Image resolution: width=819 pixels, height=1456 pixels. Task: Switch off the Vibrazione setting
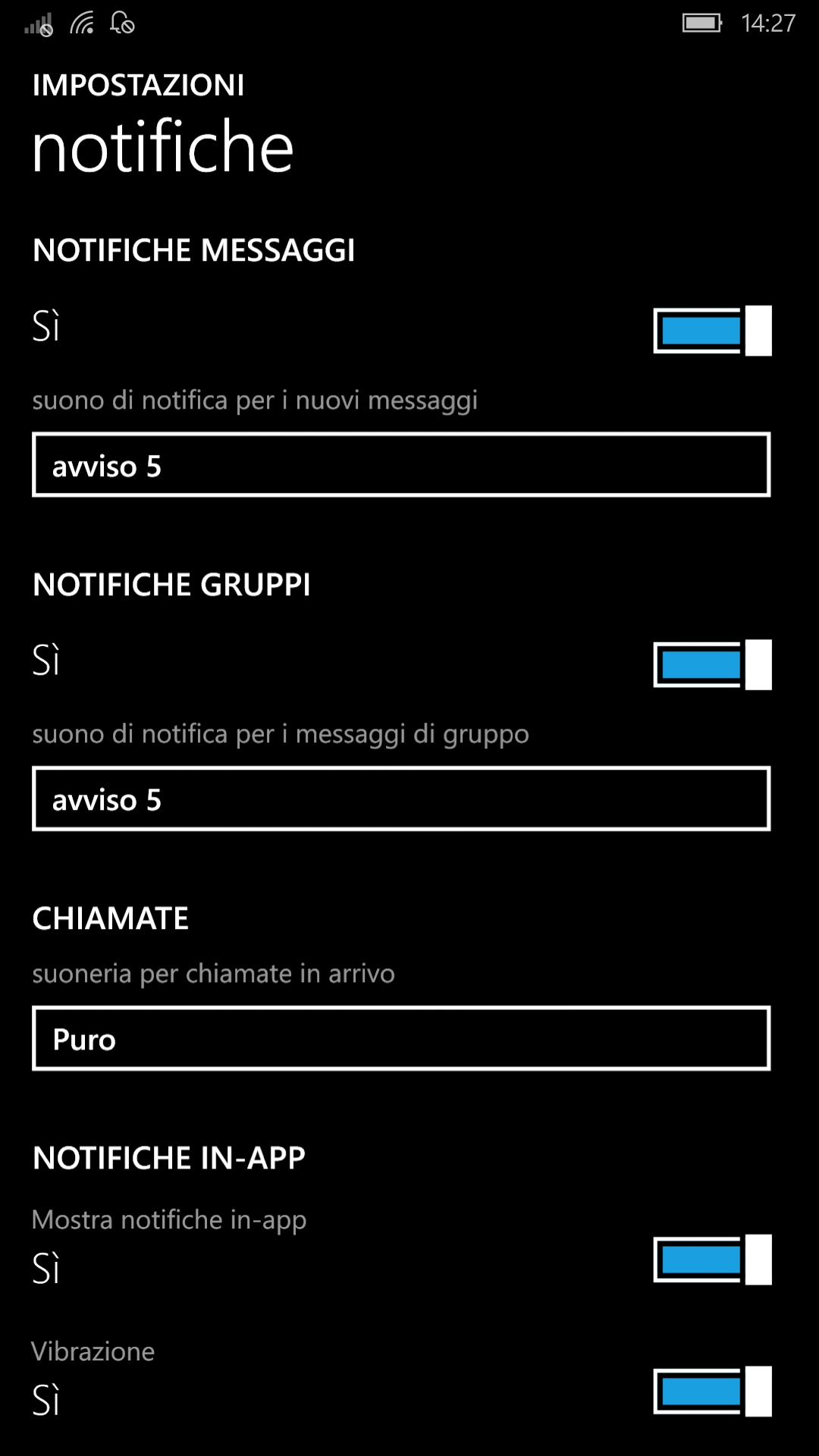(x=712, y=1391)
